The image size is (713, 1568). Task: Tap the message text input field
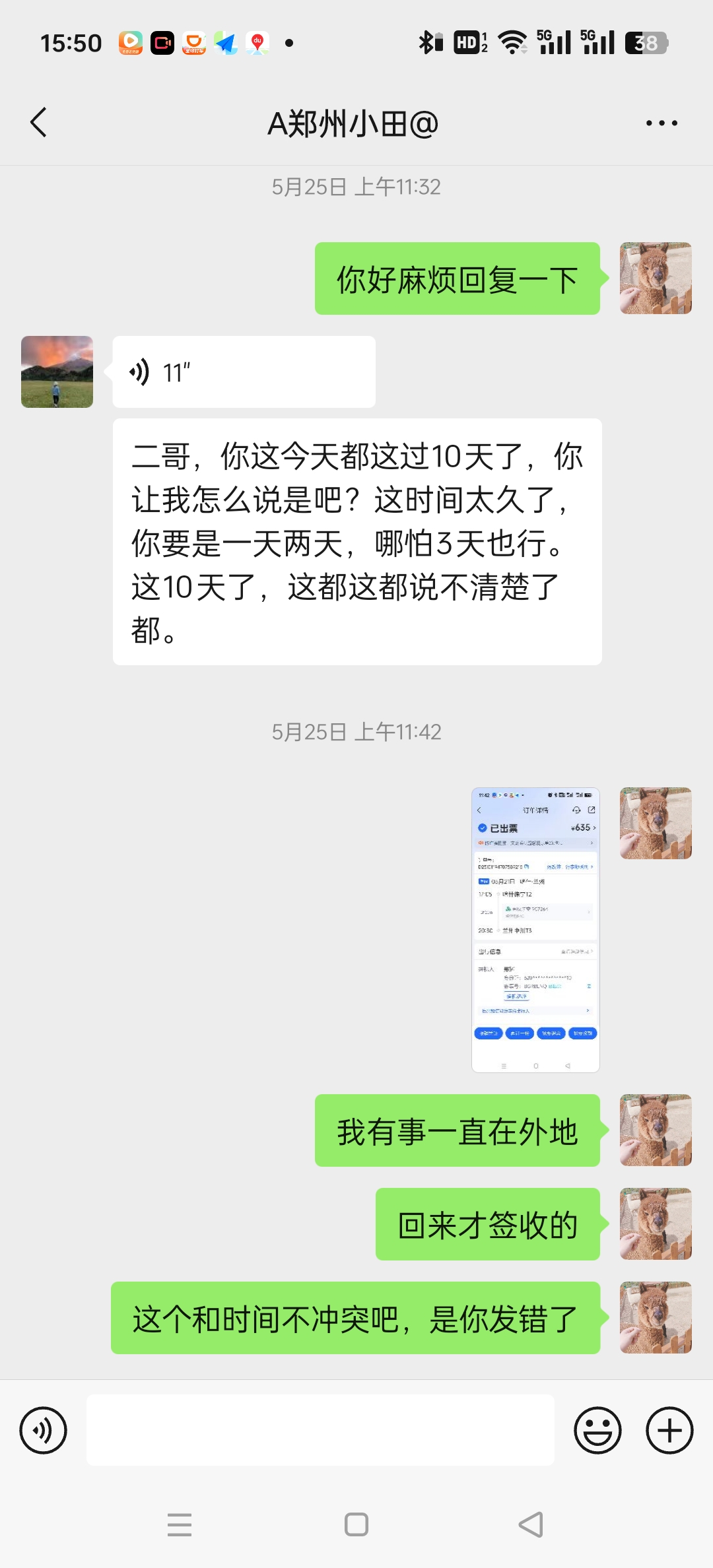320,1430
